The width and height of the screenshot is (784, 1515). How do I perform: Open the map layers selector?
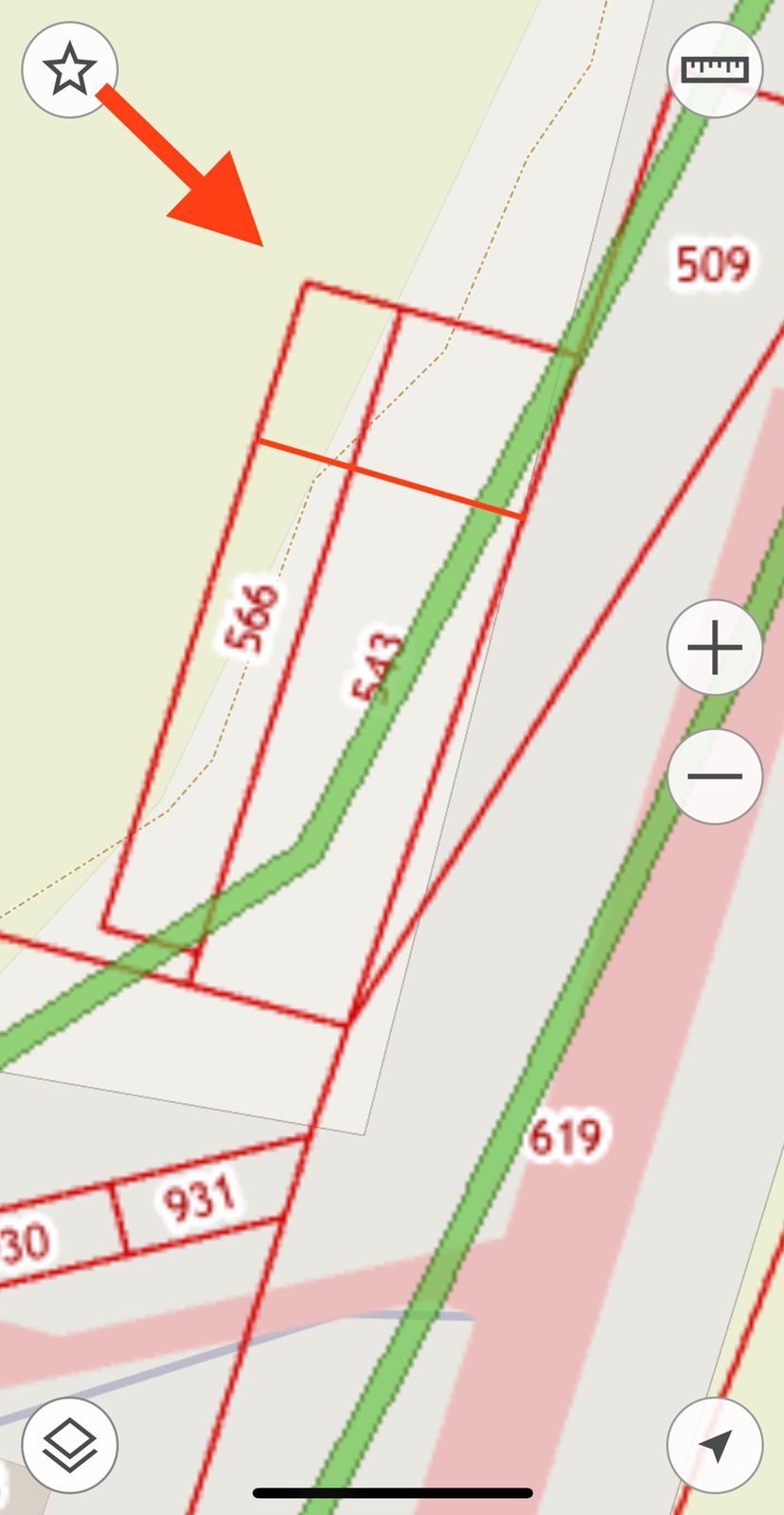pyautogui.click(x=69, y=1446)
